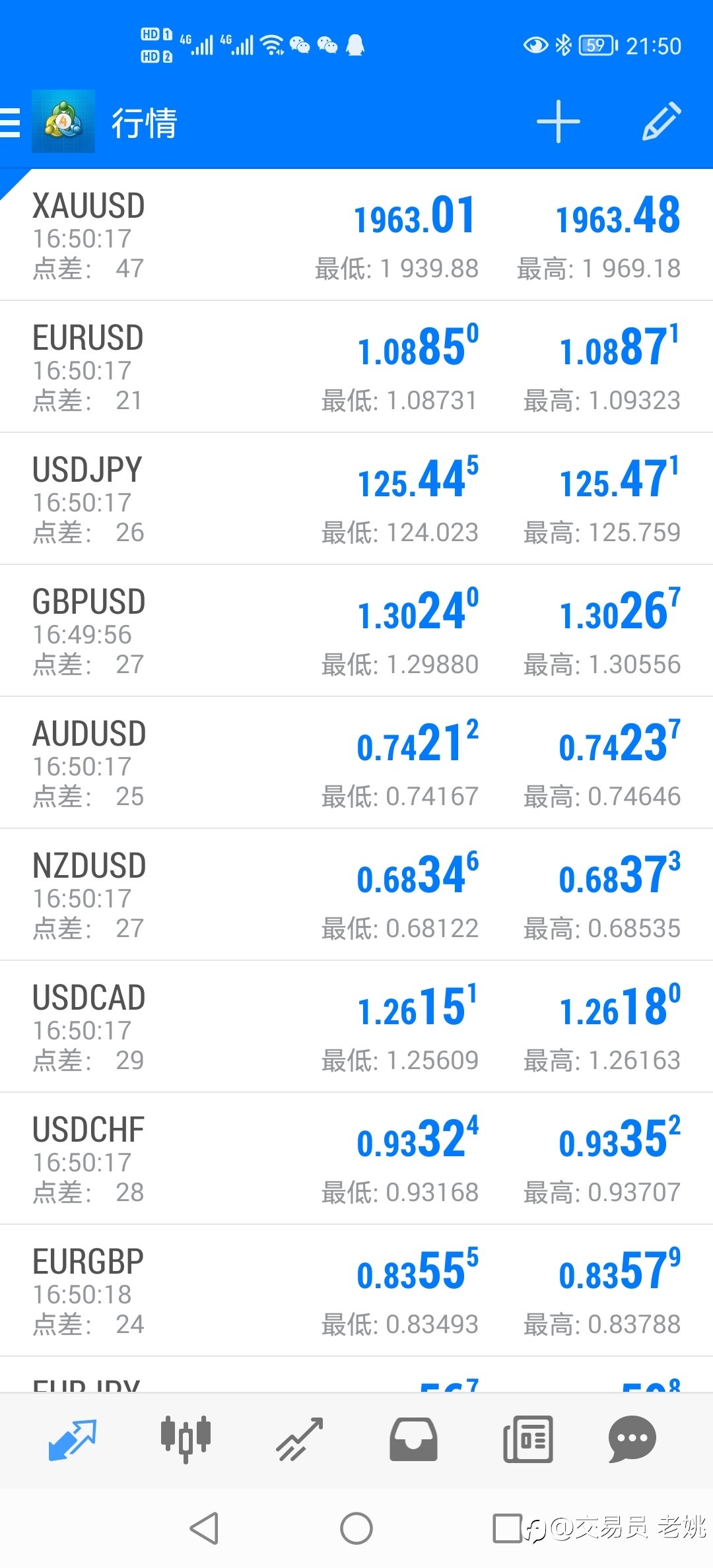The height and width of the screenshot is (1568, 713).
Task: Go to the news tab
Action: tap(527, 1439)
